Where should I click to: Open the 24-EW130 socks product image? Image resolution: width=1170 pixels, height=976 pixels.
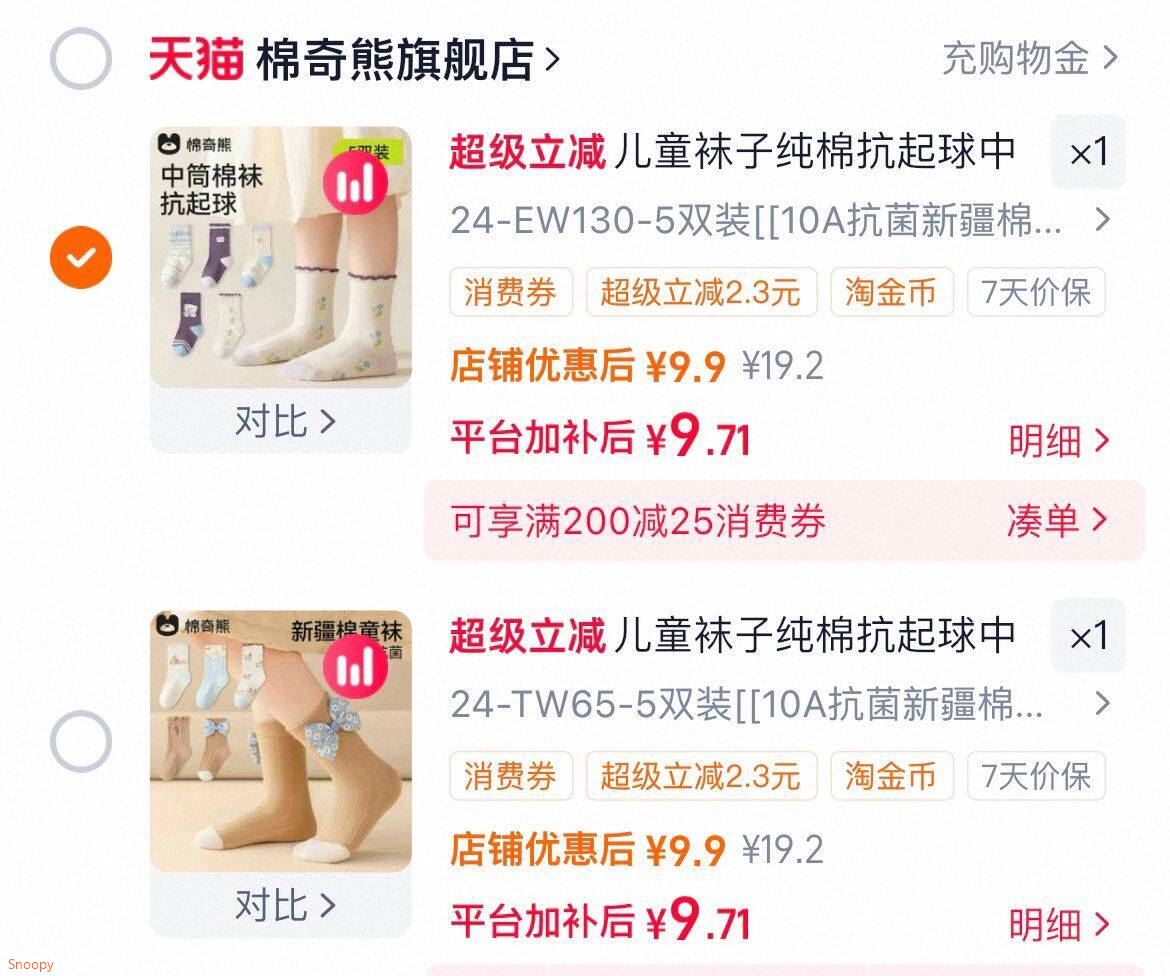(281, 257)
